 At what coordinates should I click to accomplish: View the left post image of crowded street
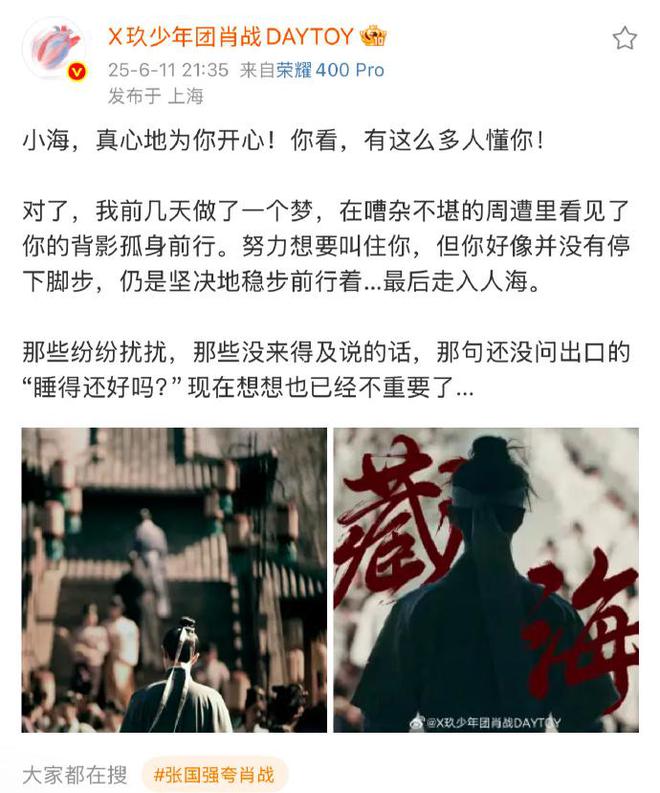[x=174, y=580]
